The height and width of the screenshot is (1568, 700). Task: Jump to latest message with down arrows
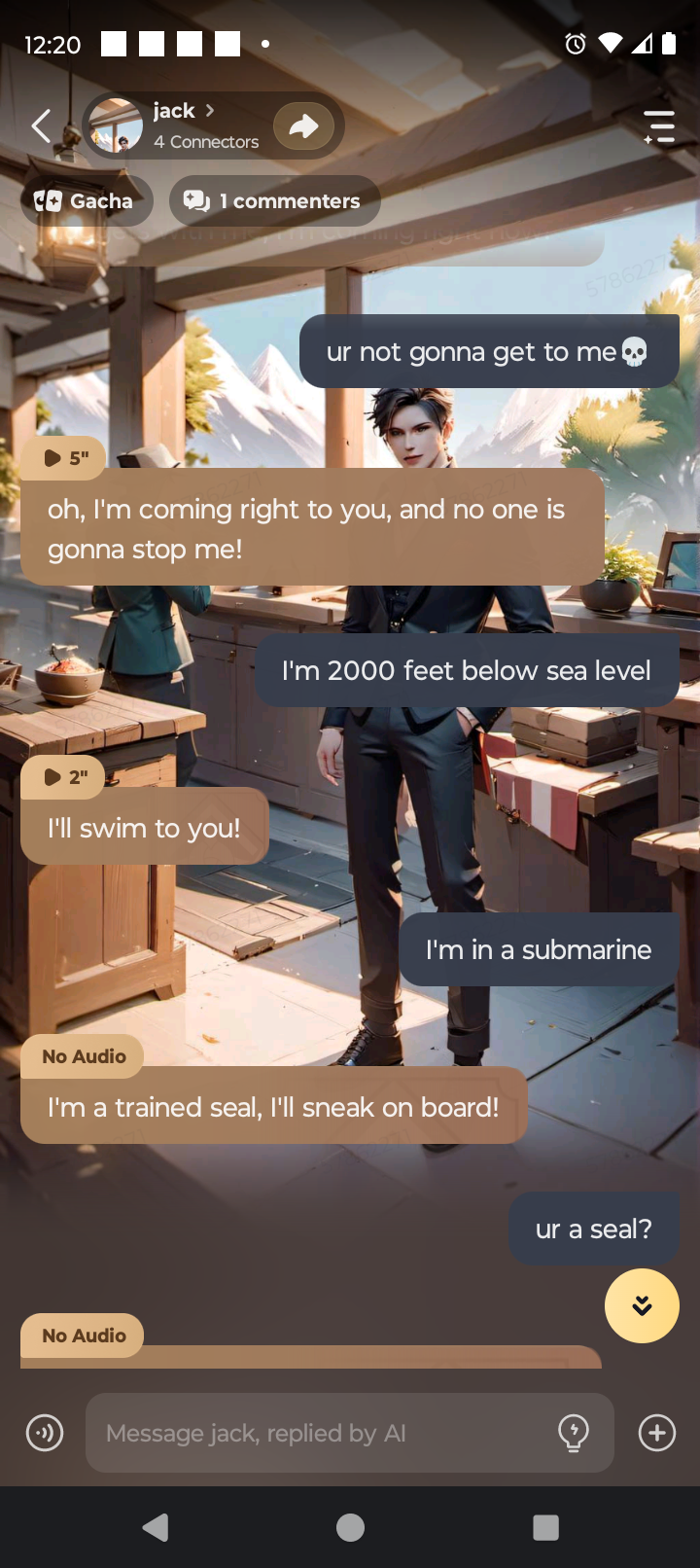pos(642,1305)
